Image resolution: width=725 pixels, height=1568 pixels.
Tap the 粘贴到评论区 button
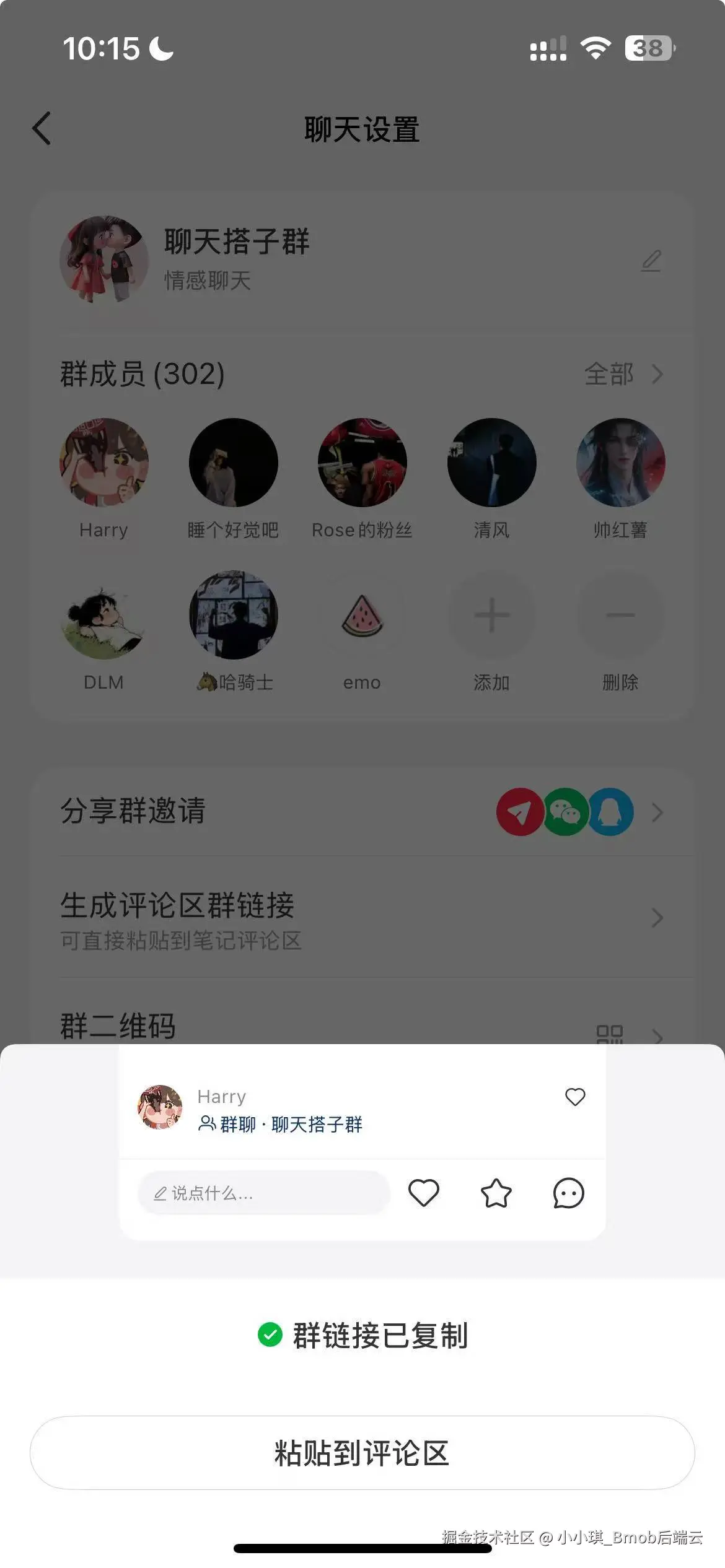(362, 1453)
